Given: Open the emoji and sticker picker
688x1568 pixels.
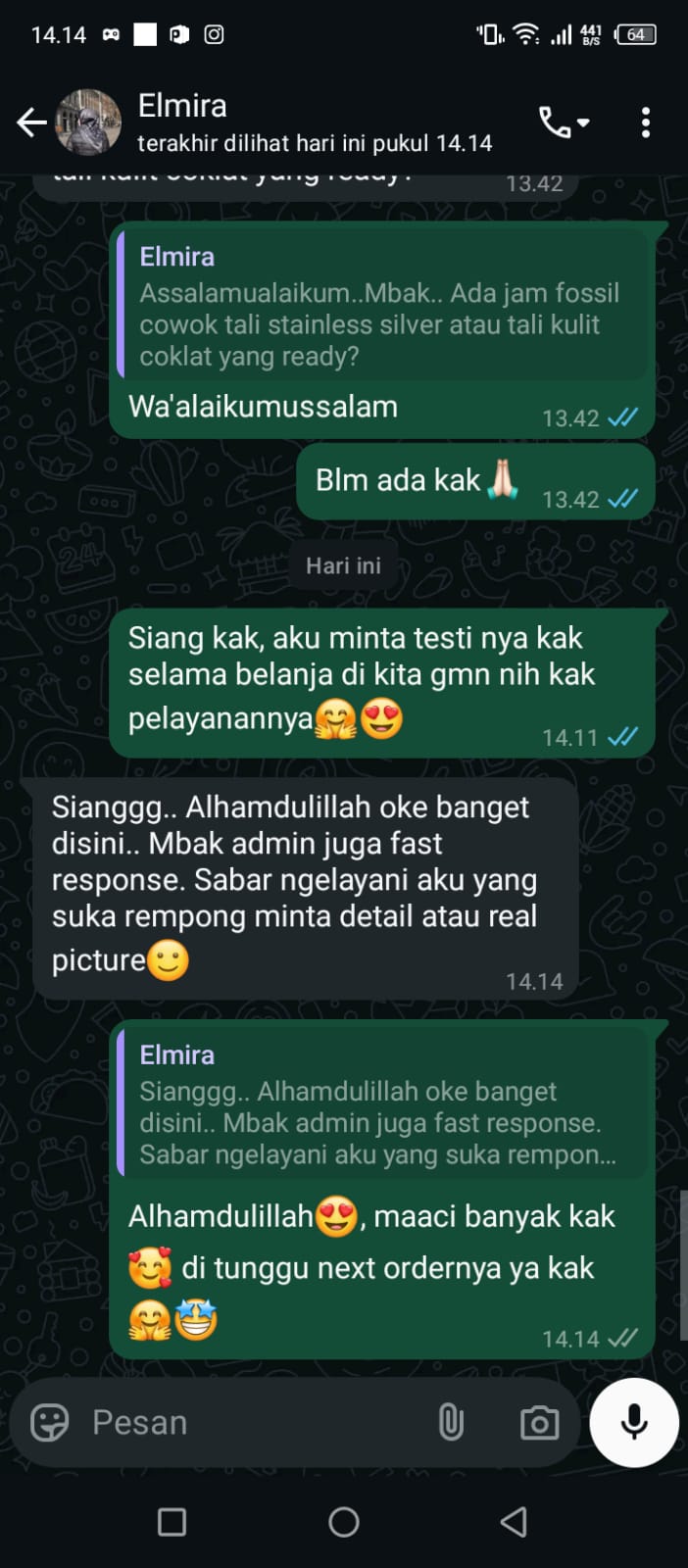Looking at the screenshot, I should [50, 1422].
